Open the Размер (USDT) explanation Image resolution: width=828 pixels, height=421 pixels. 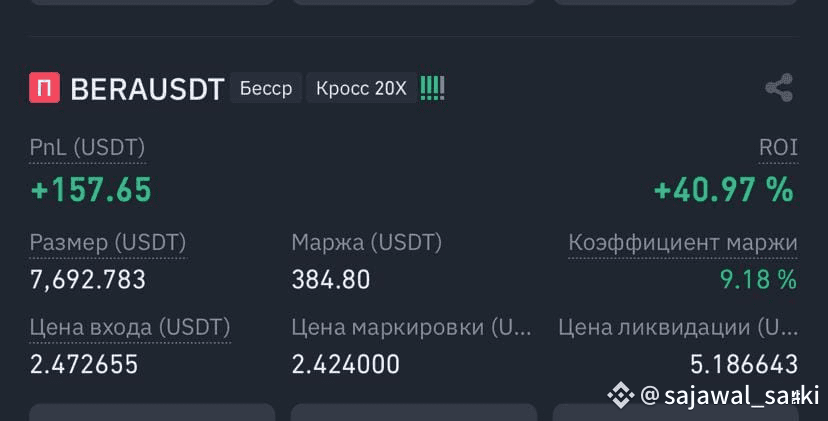[108, 243]
